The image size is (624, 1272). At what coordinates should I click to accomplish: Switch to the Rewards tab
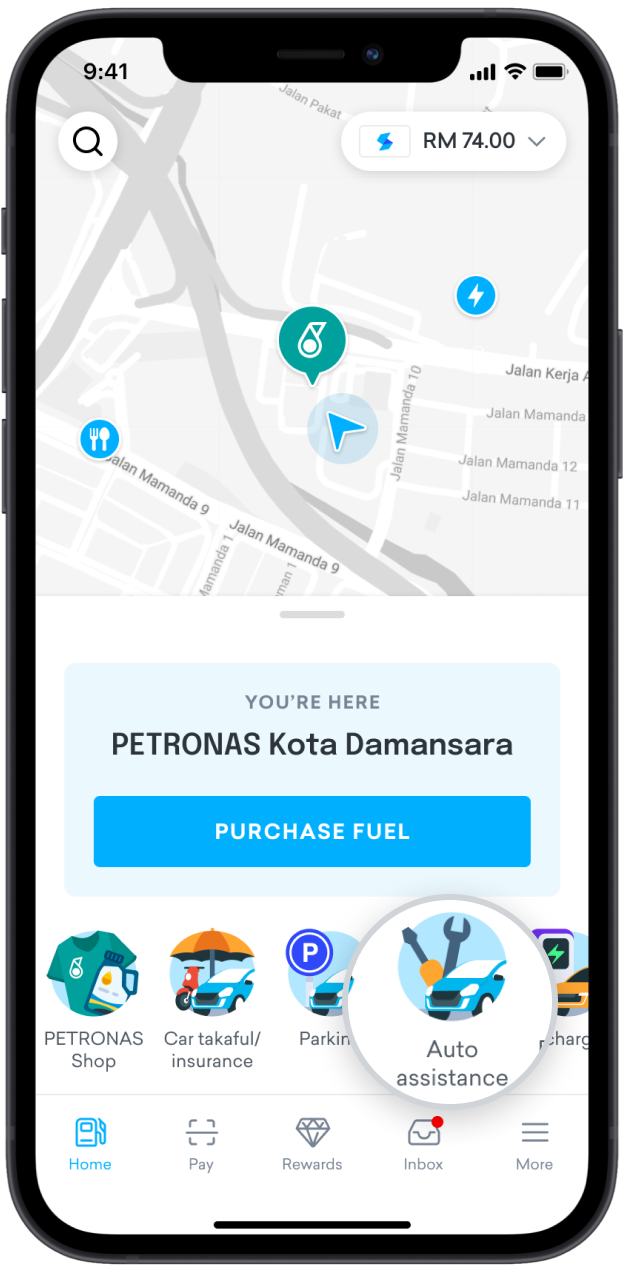[x=312, y=1144]
